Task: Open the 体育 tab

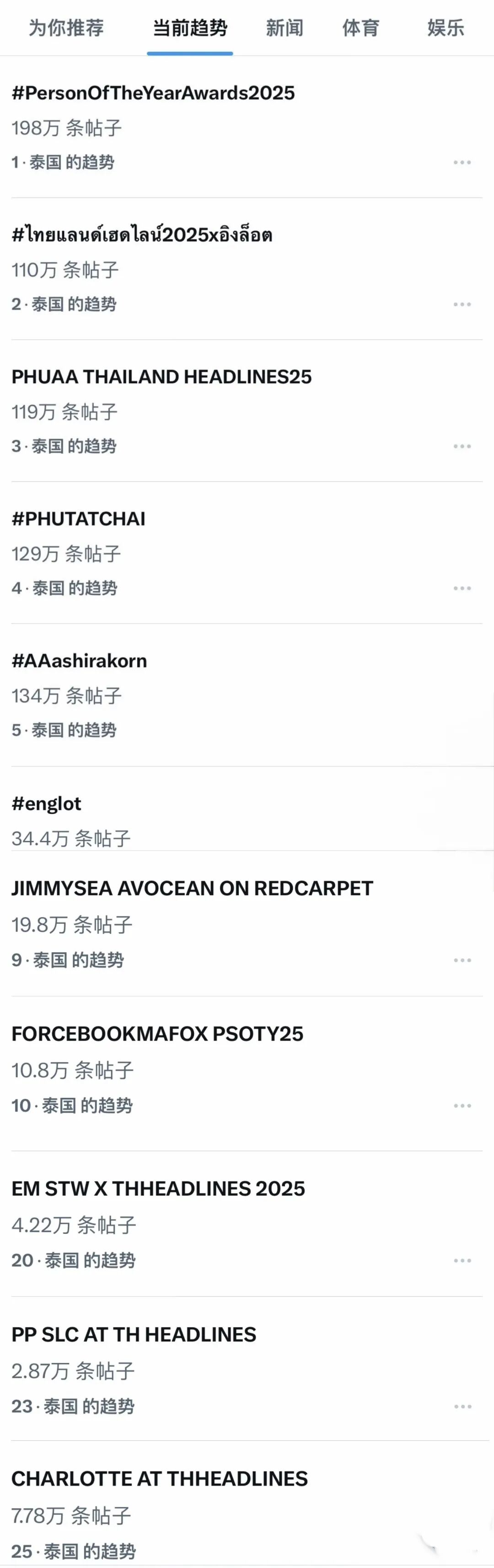Action: (361, 28)
